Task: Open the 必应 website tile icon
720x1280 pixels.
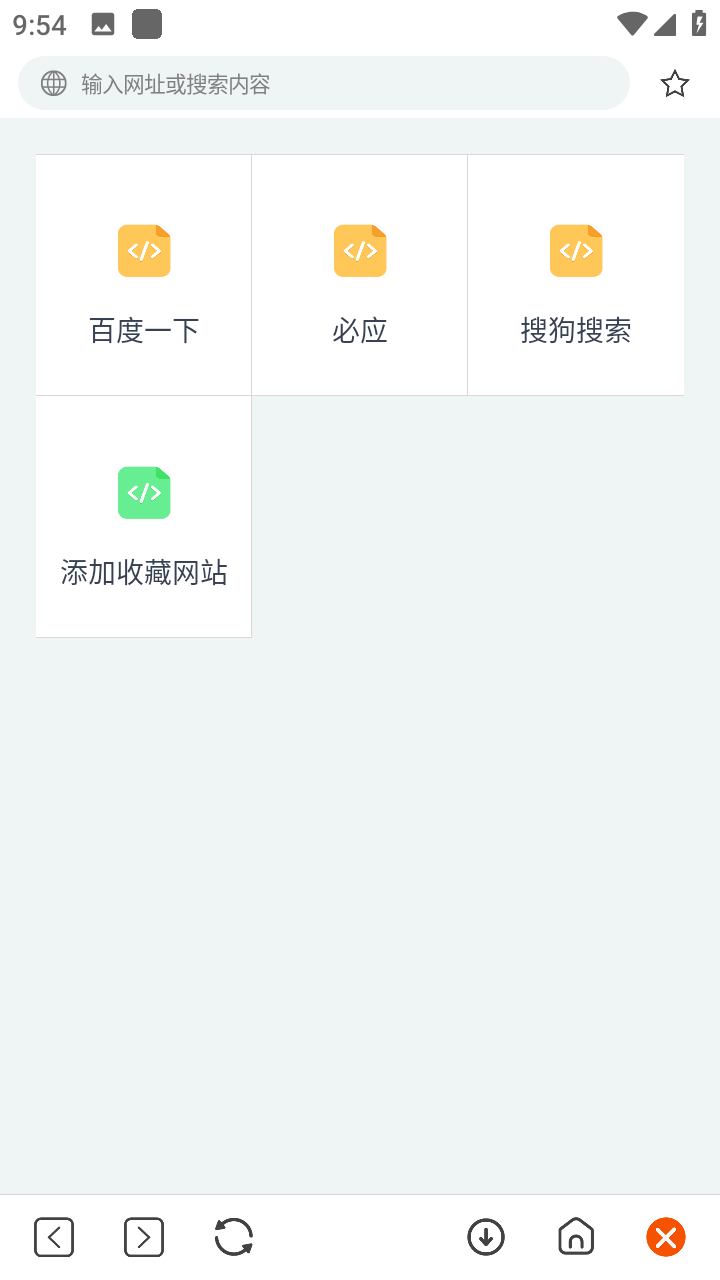Action: point(359,251)
